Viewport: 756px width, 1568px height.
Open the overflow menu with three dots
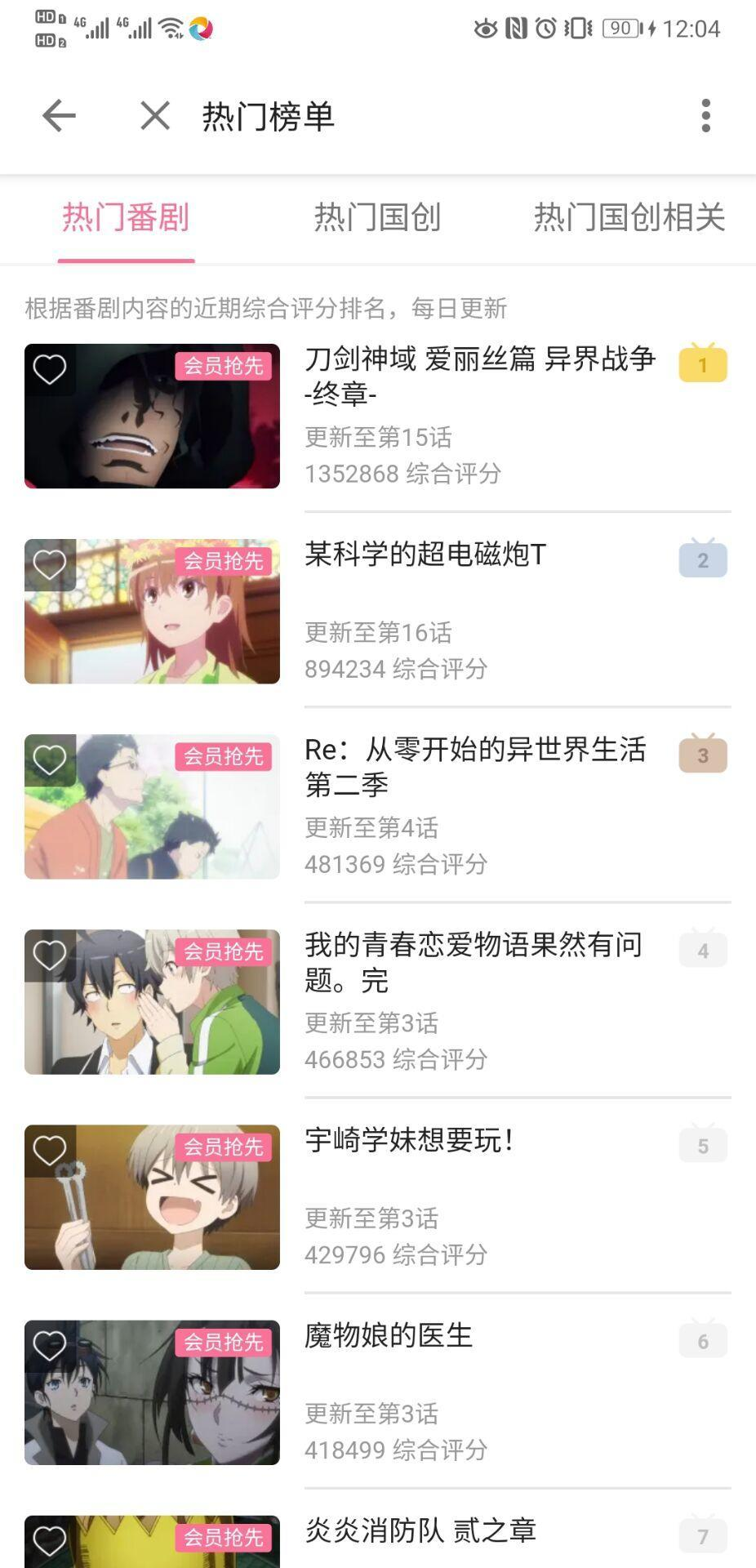click(x=705, y=117)
